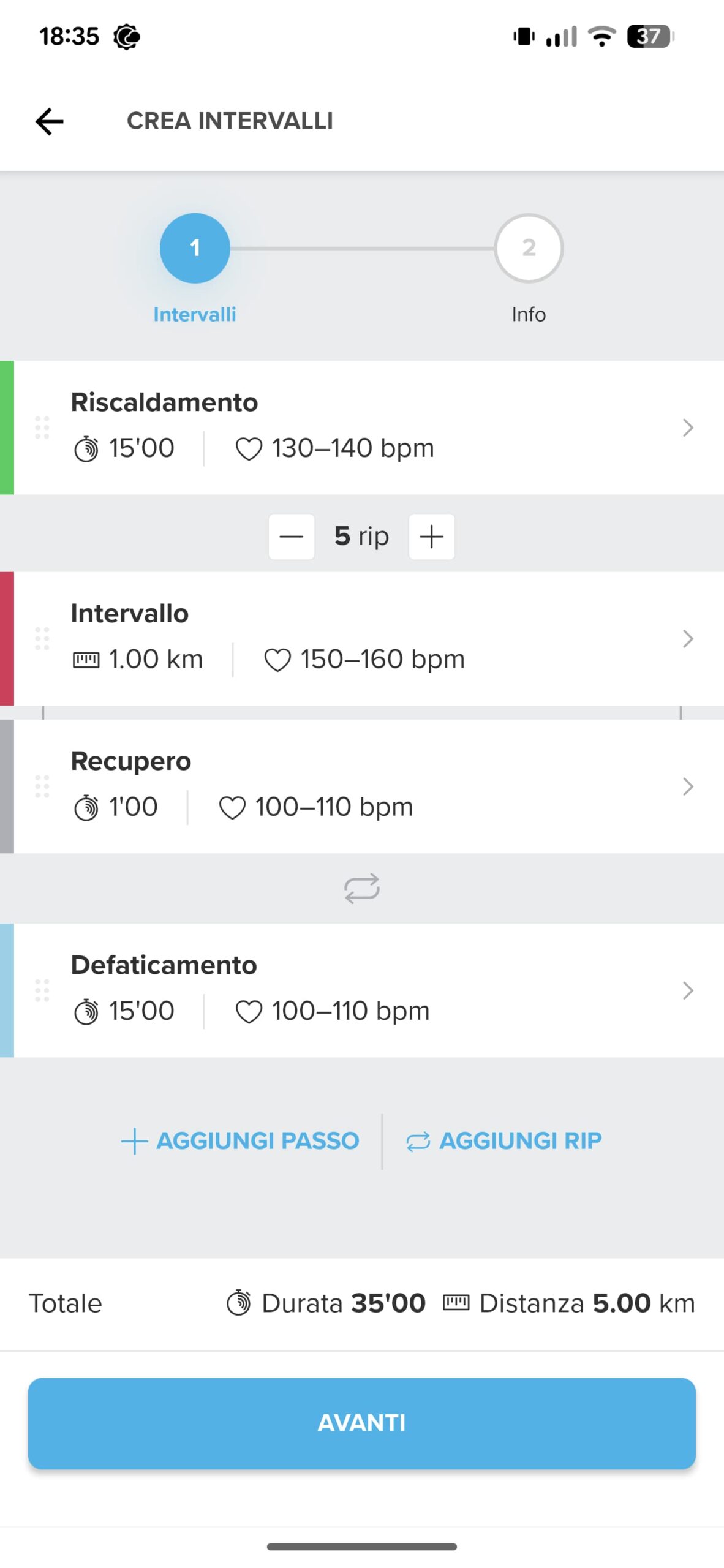Viewport: 724px width, 1568px height.
Task: Click the stopwatch icon beside Riscaldamento duration
Action: [89, 448]
